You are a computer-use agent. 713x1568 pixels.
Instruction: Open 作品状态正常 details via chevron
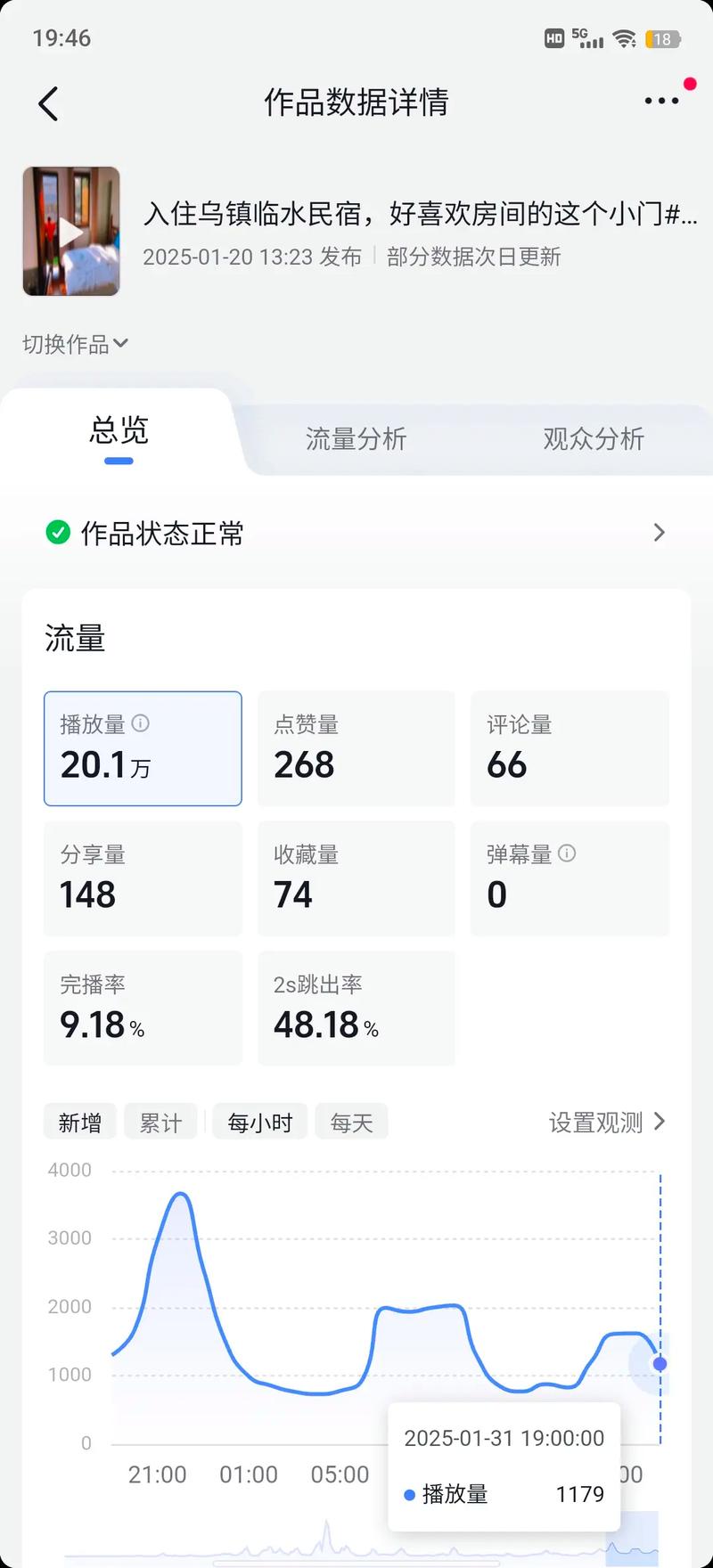659,533
